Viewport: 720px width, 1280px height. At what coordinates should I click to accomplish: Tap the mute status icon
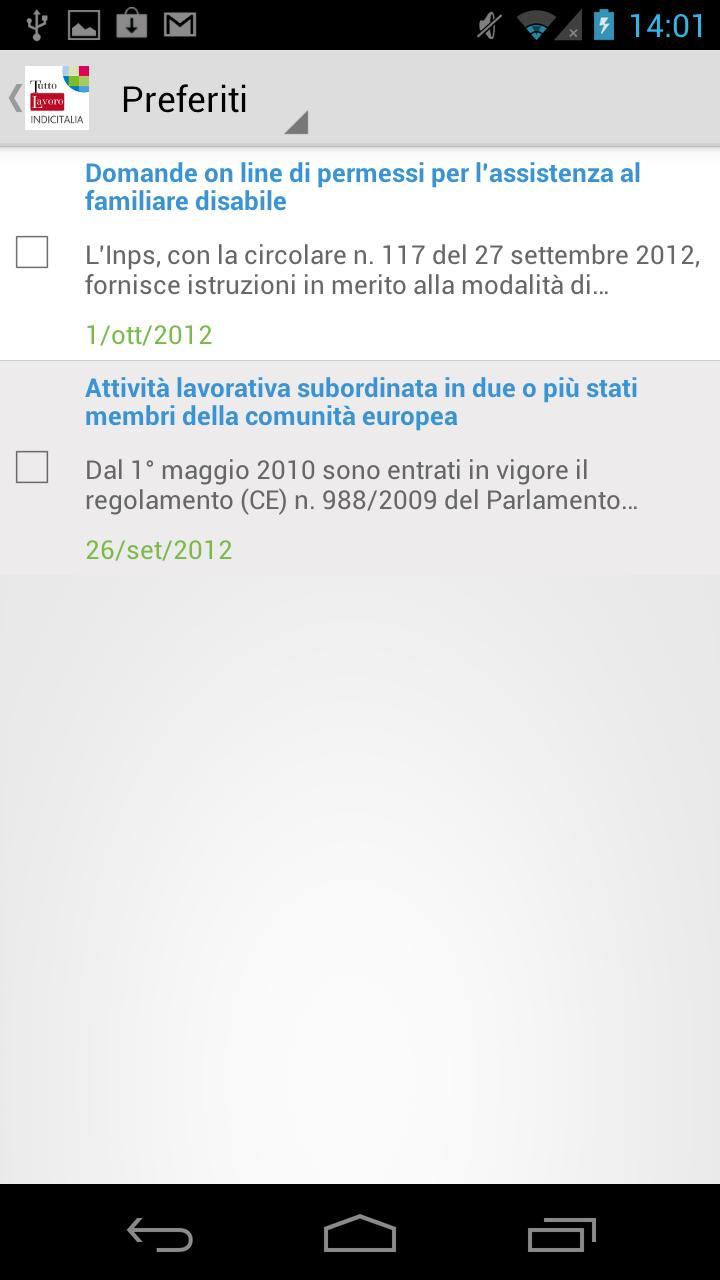click(489, 25)
